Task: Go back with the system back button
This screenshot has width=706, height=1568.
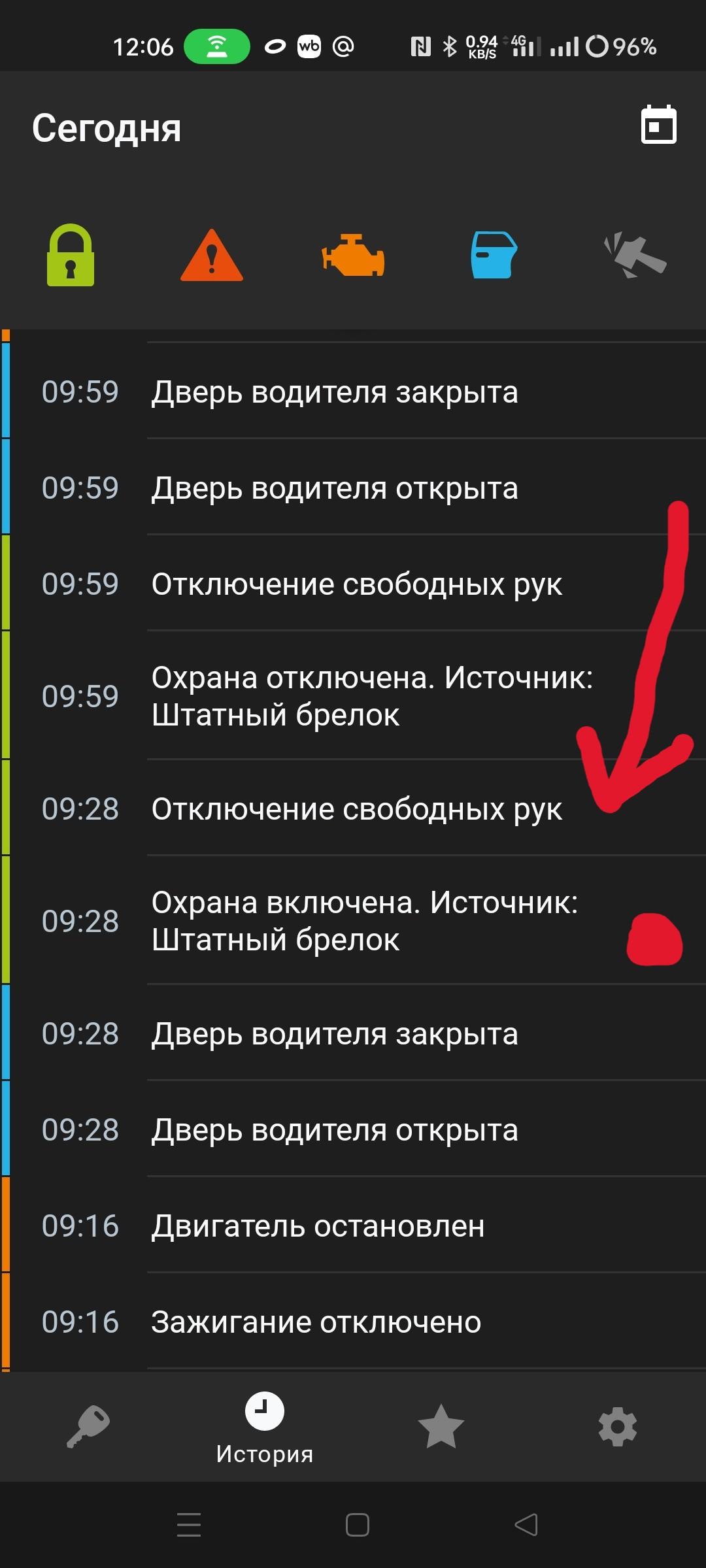Action: coord(526,1525)
